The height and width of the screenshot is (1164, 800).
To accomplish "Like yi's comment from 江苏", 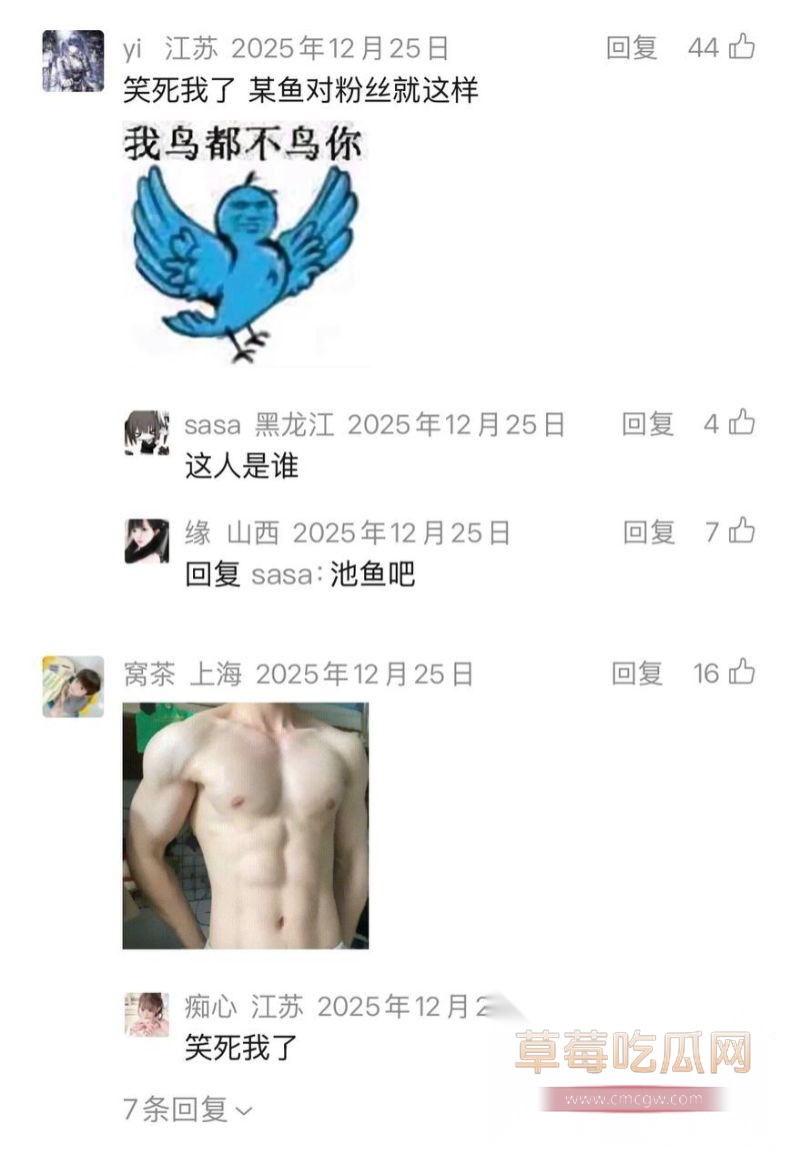I will [x=741, y=47].
